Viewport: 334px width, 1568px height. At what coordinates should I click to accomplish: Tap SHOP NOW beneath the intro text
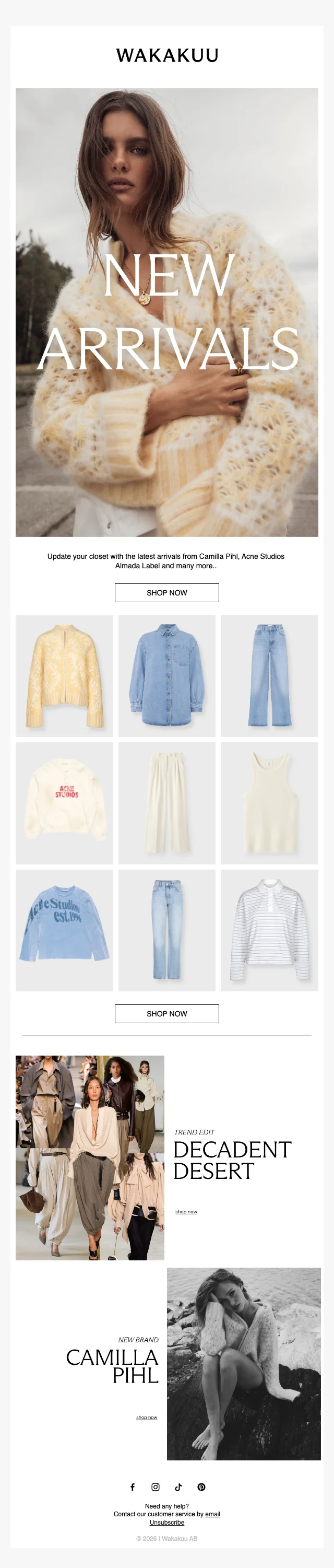click(x=166, y=592)
